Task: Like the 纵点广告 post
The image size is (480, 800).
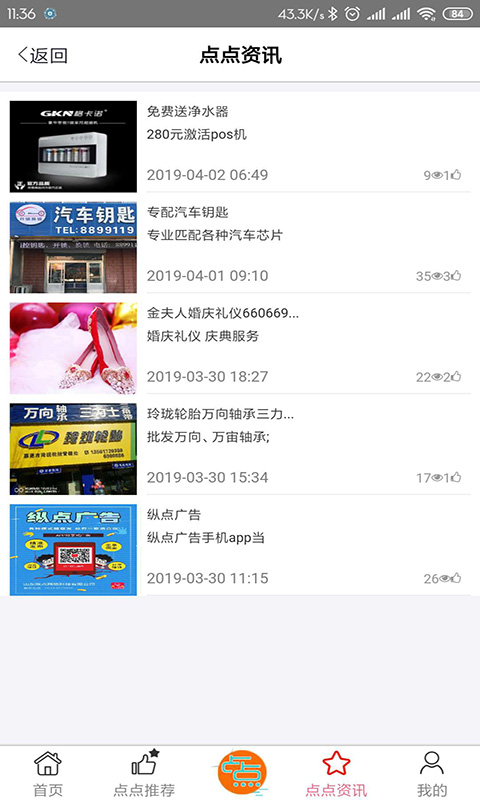Action: click(x=456, y=578)
